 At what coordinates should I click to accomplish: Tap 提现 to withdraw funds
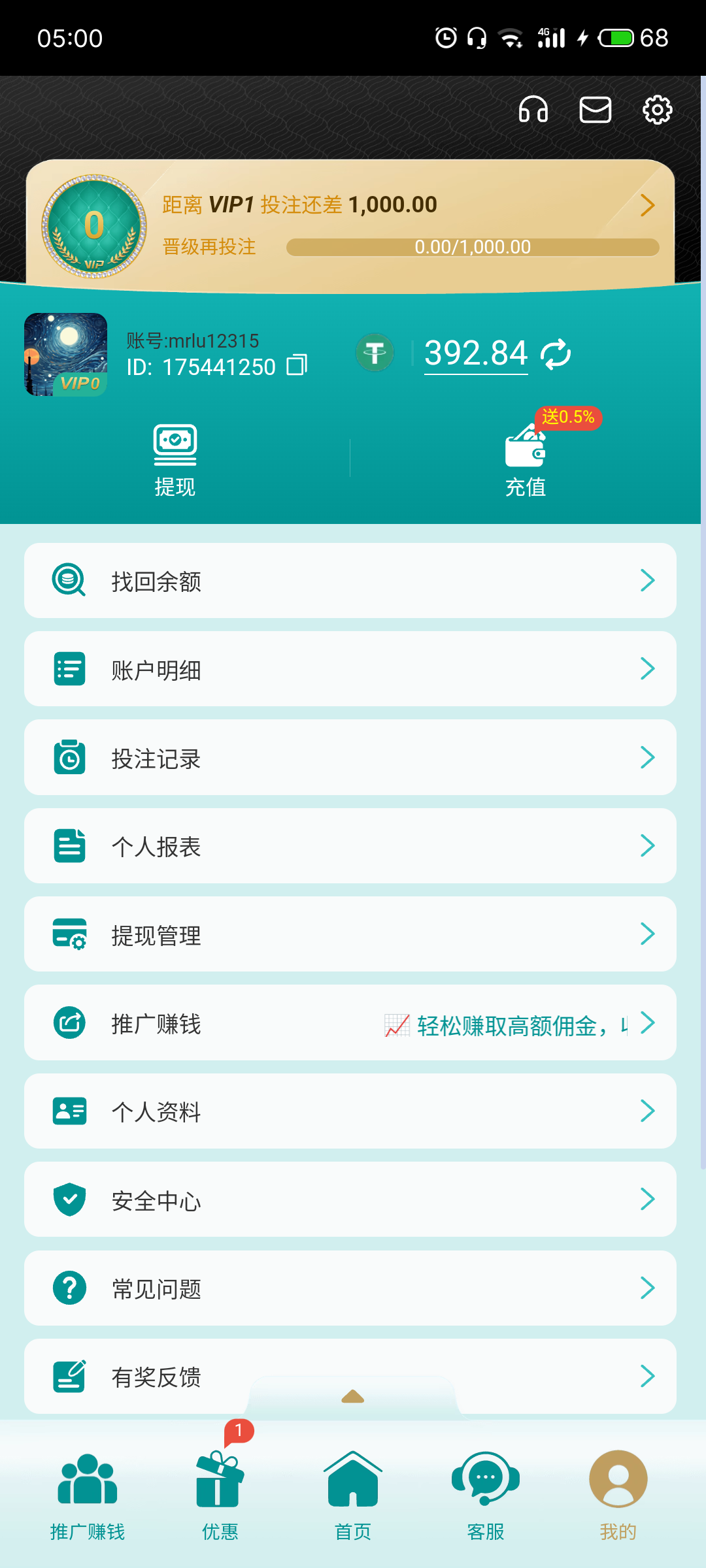click(175, 461)
